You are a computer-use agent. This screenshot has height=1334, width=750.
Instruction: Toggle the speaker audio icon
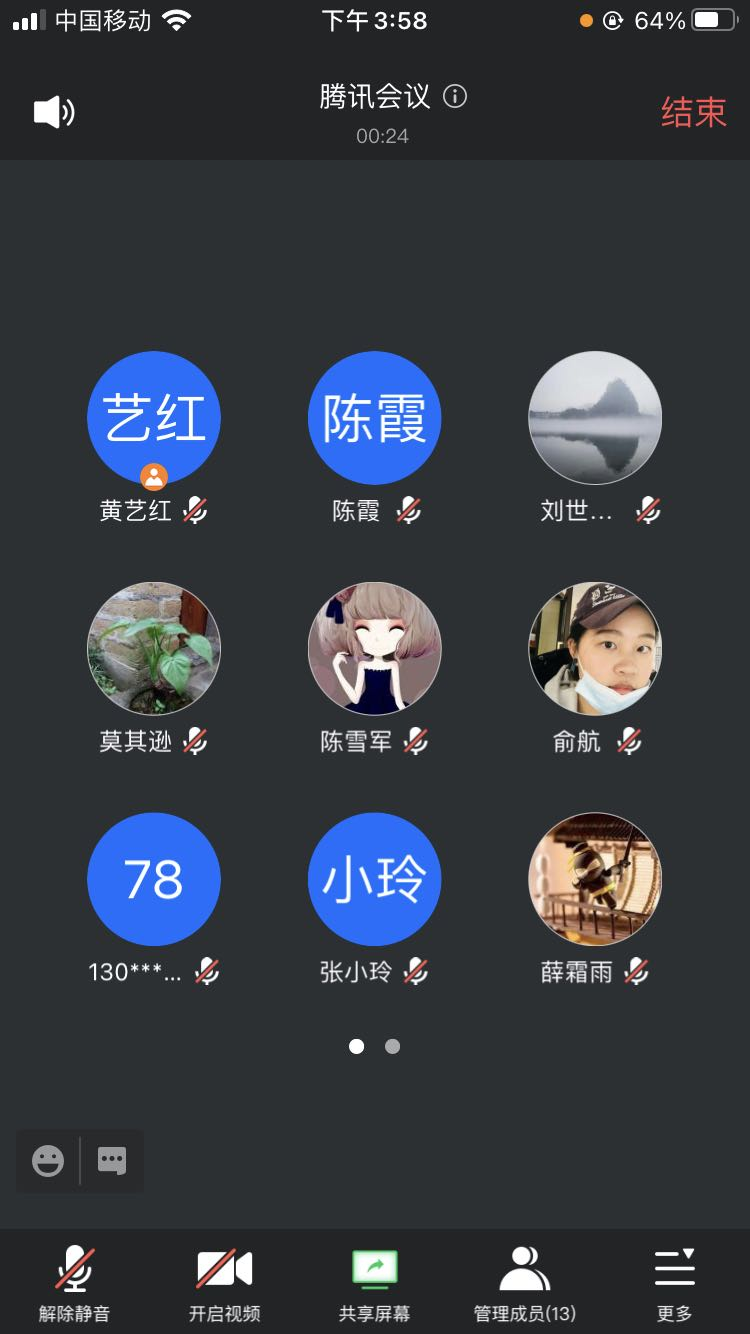[x=54, y=112]
